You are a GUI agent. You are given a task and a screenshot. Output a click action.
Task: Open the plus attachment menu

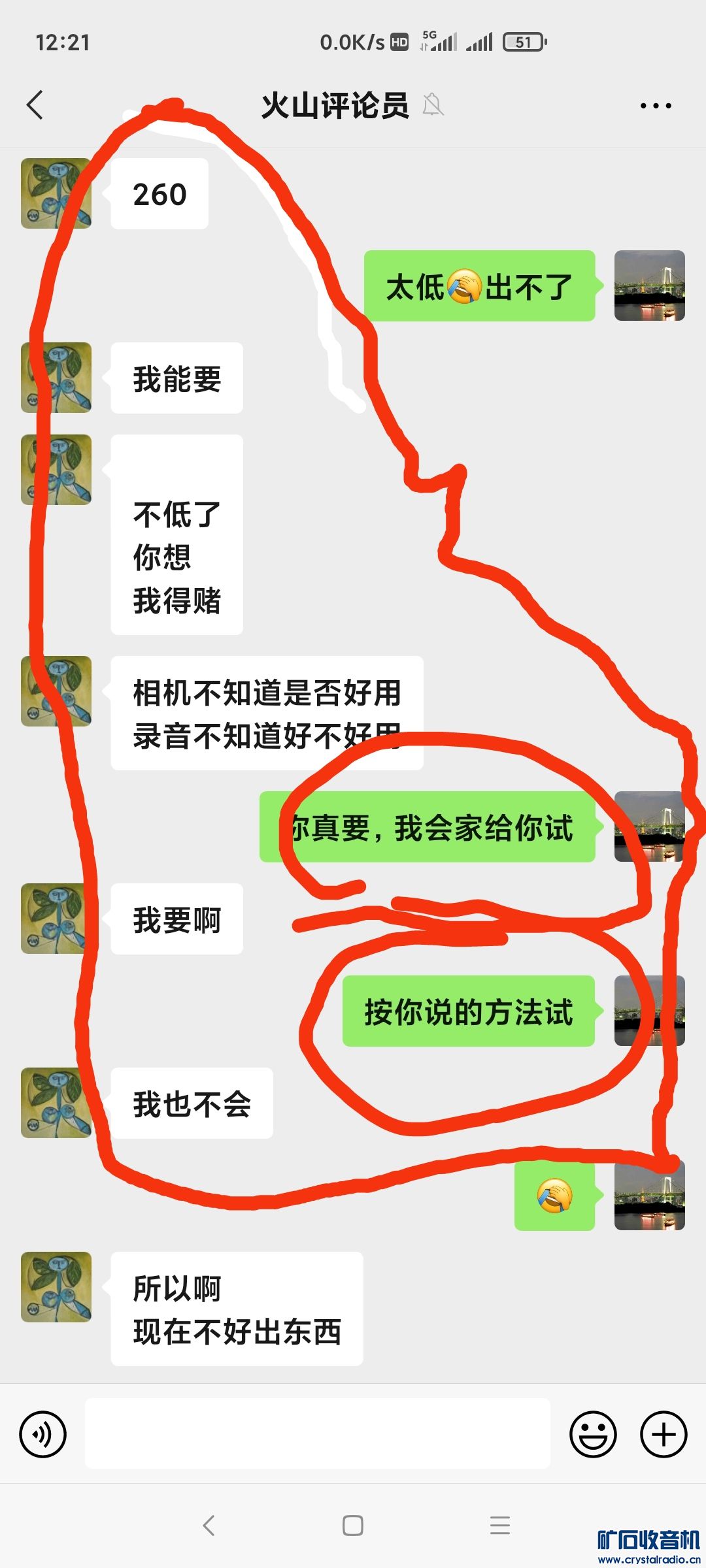[663, 1434]
